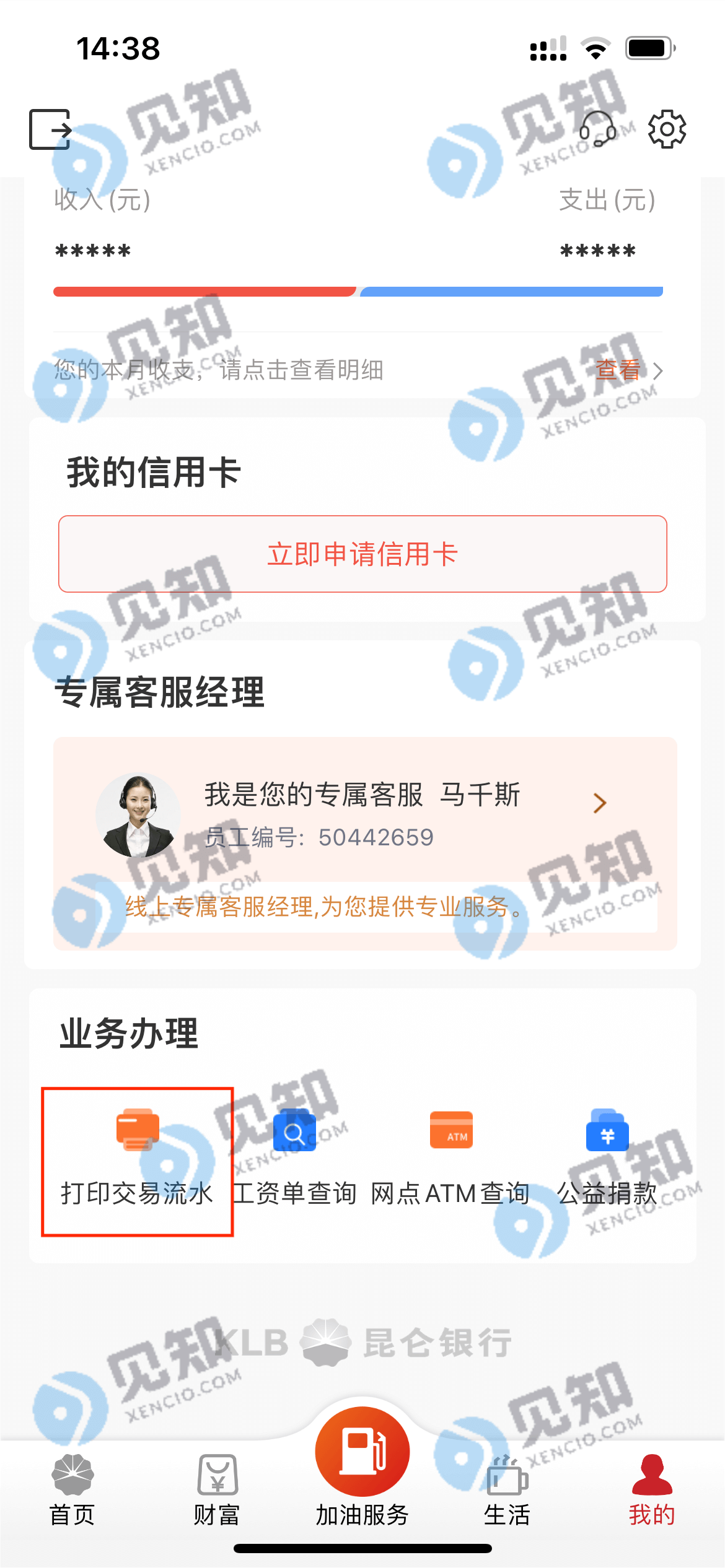Select the 我的 tab
The width and height of the screenshot is (725, 1568).
pyautogui.click(x=651, y=1490)
